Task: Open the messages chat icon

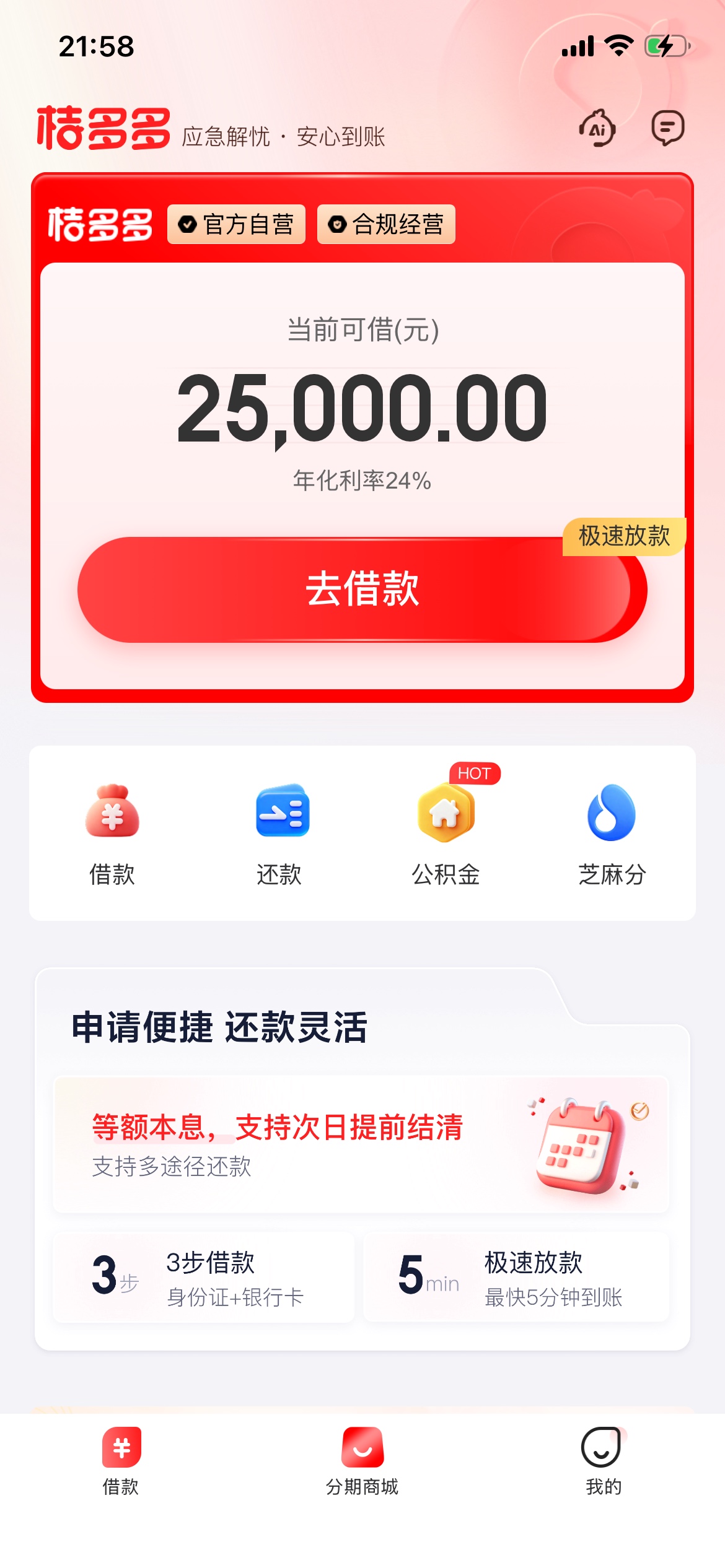Action: pyautogui.click(x=667, y=128)
